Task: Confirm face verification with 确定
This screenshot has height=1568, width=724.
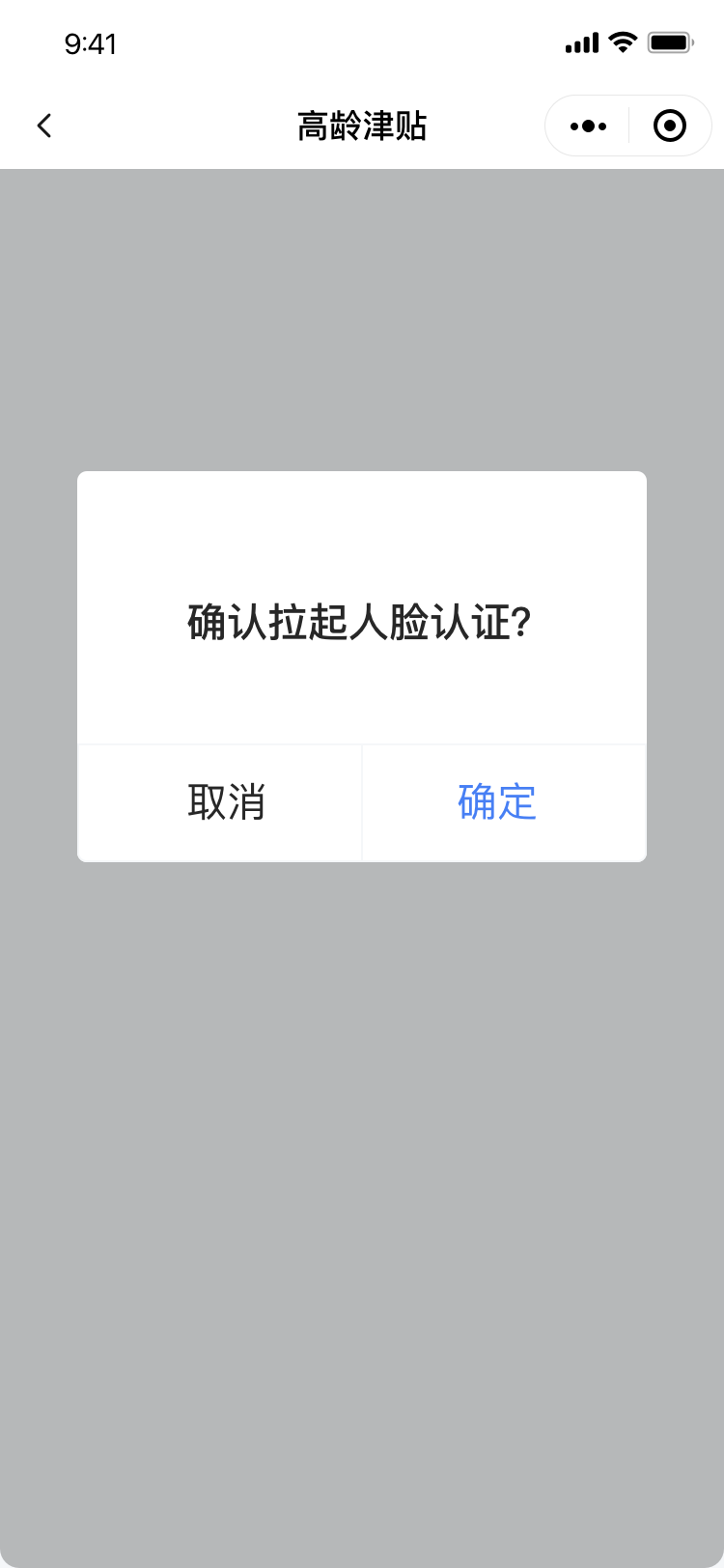Action: tap(504, 802)
